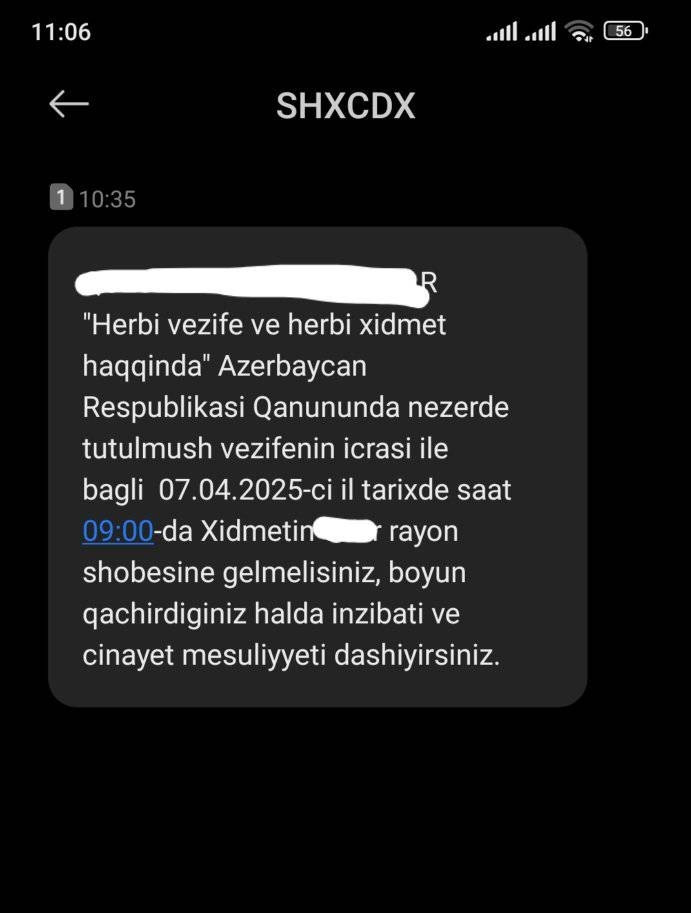Go back from the SHXCDX conversation
Viewport: 691px width, 913px height.
click(69, 104)
